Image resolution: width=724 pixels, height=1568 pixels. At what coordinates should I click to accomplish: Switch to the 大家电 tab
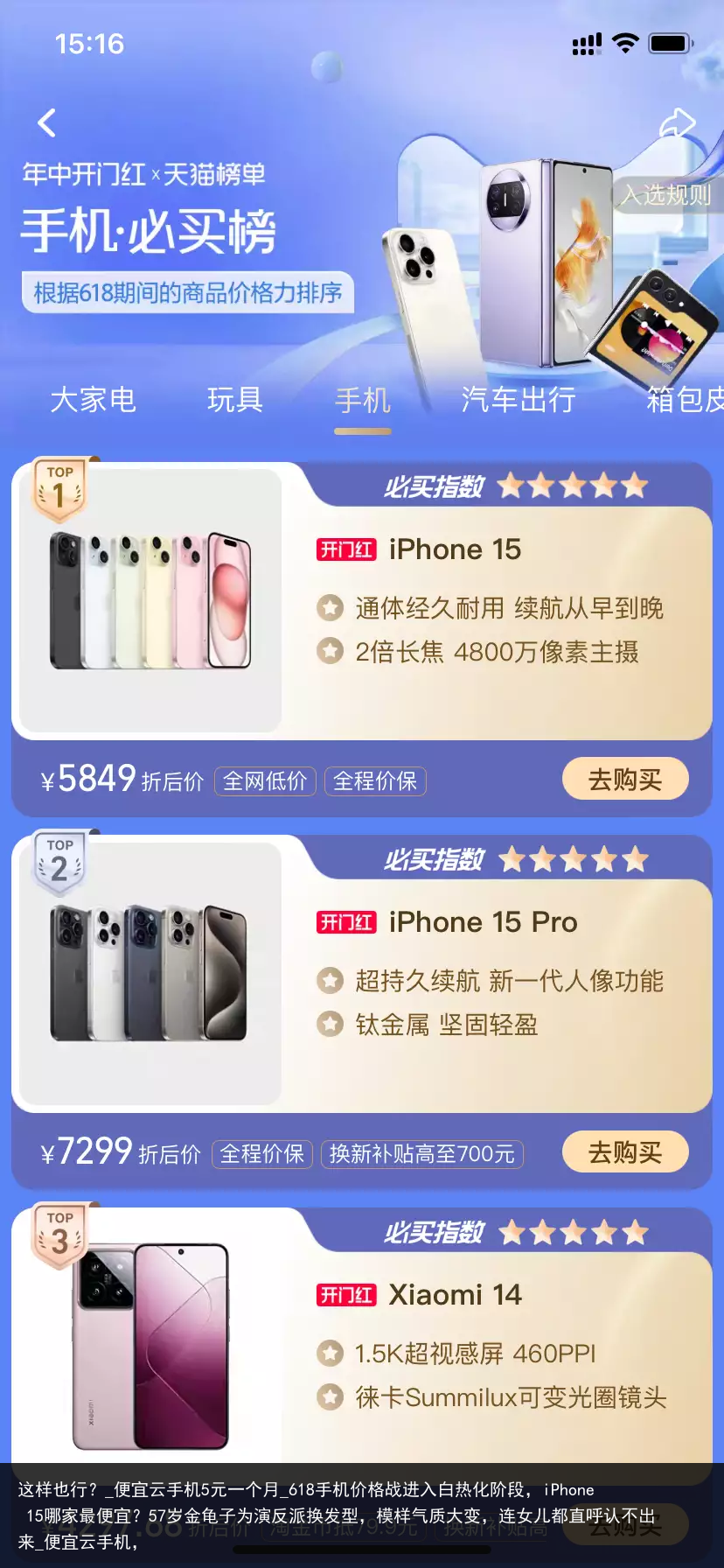(x=93, y=400)
